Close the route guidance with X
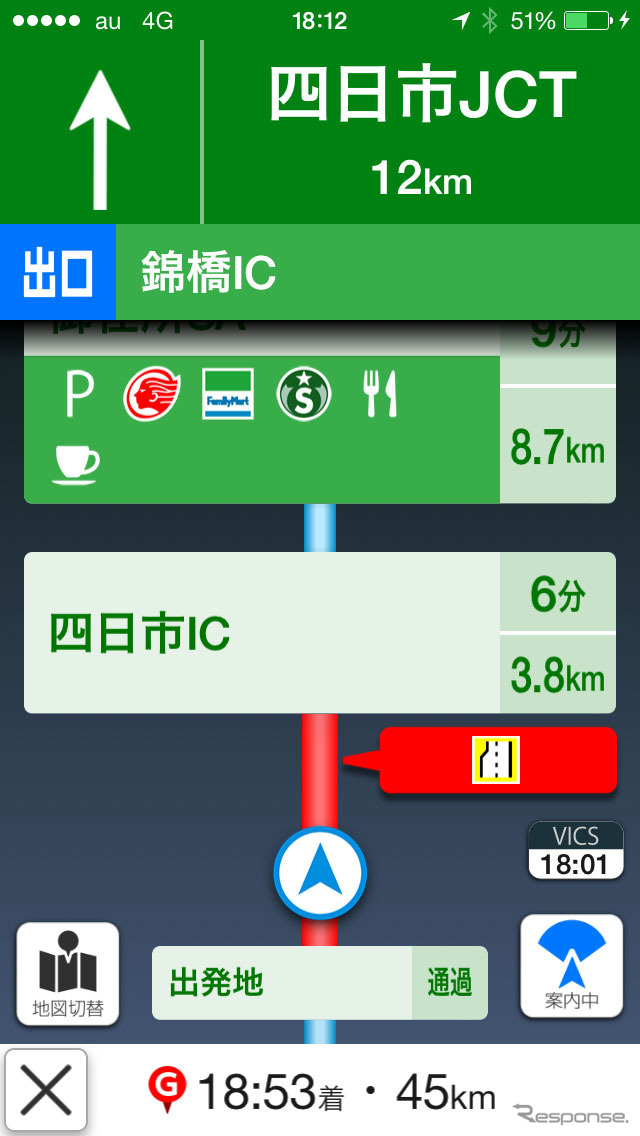This screenshot has width=640, height=1136. (x=46, y=1091)
